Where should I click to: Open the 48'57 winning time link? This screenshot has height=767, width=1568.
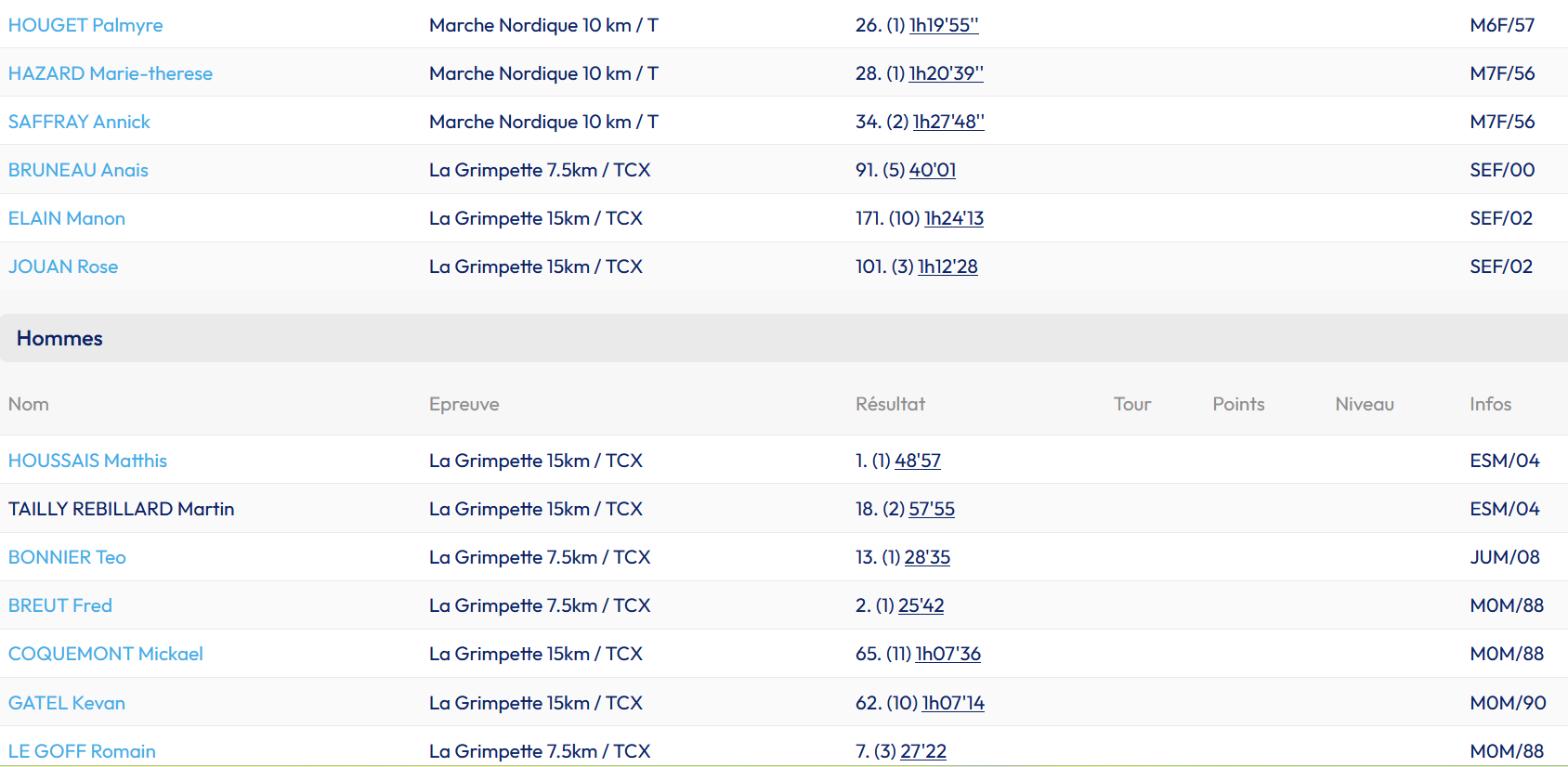point(918,461)
